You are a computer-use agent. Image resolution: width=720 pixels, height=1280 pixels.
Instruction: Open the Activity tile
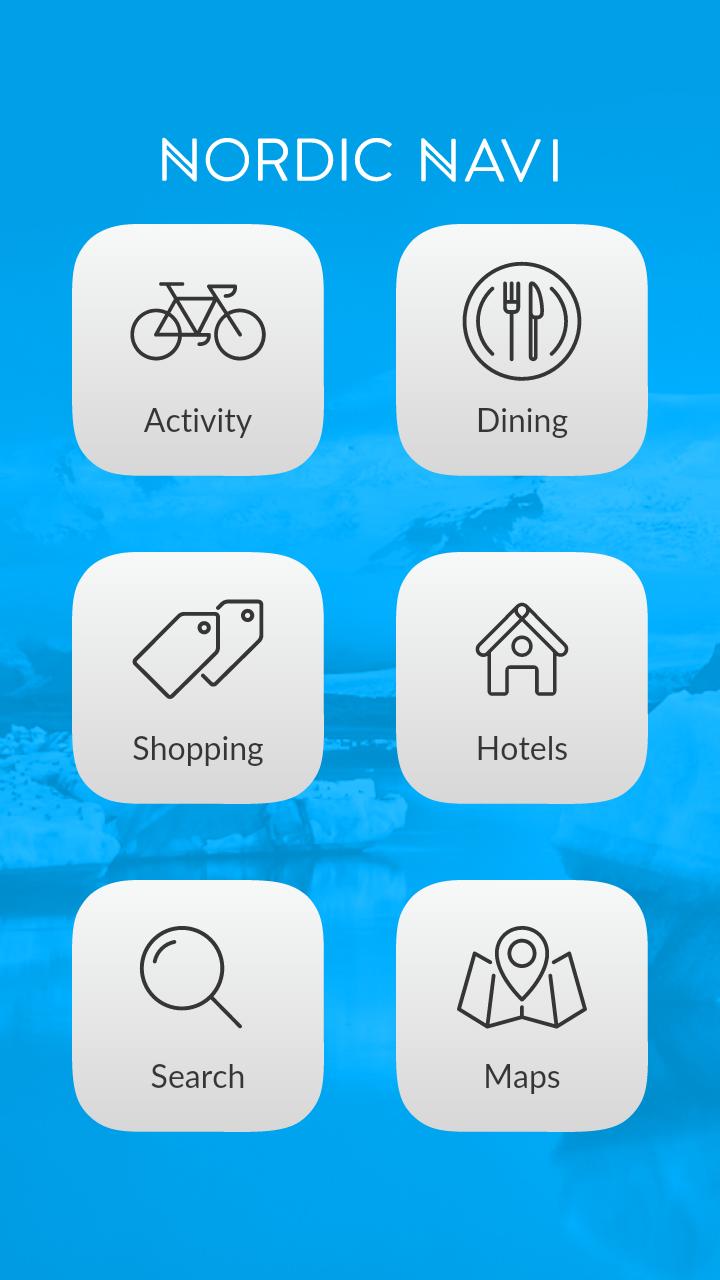pyautogui.click(x=198, y=349)
